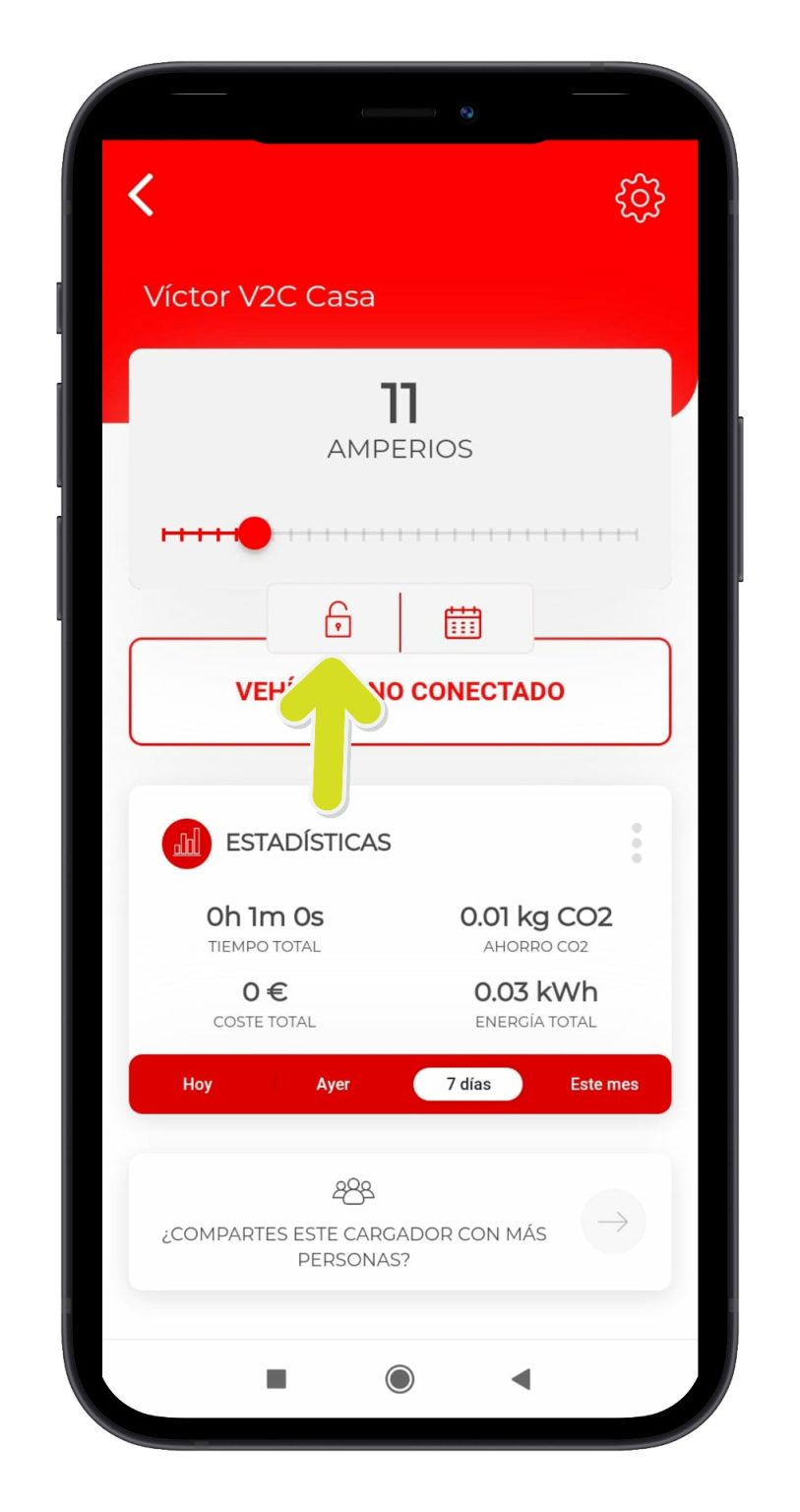This screenshot has width=800, height=1512.
Task: Open recent apps from navigation bar
Action: [x=277, y=1379]
